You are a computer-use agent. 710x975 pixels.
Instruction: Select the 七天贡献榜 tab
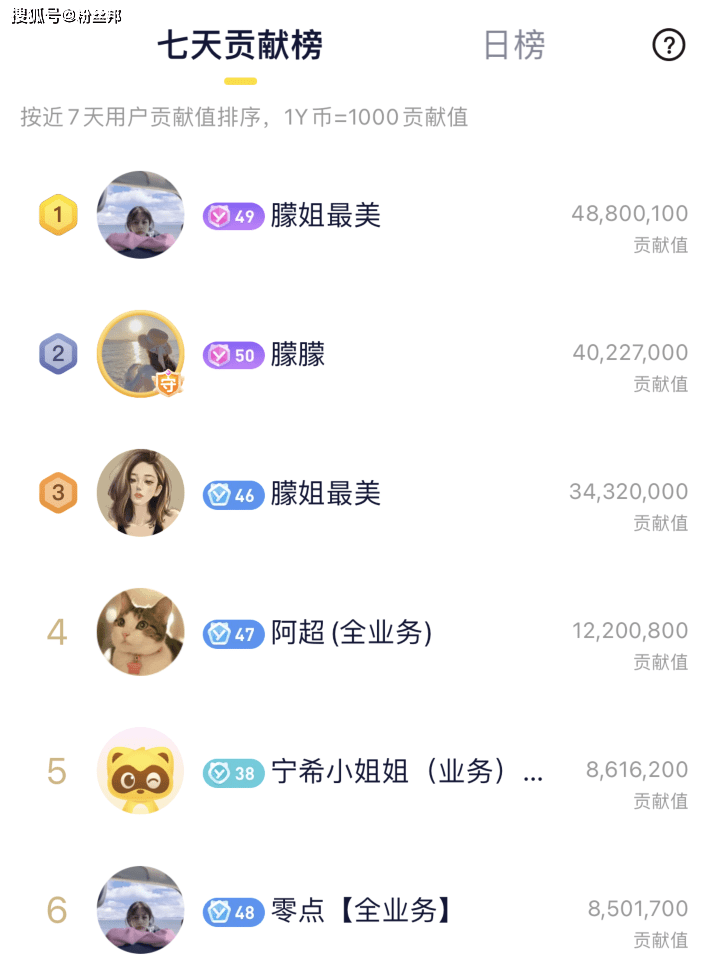(240, 46)
